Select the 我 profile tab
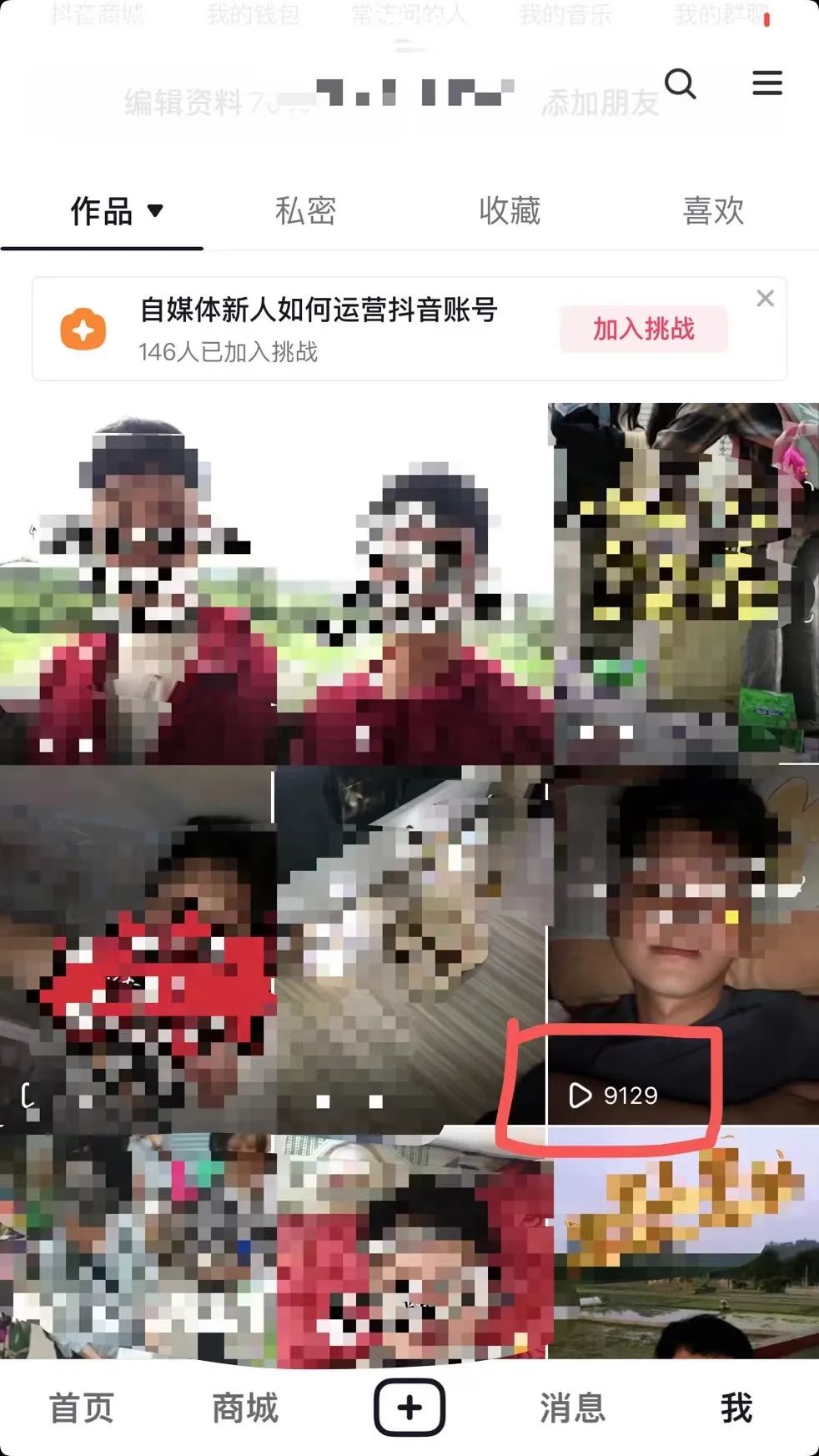819x1456 pixels. 736,1408
